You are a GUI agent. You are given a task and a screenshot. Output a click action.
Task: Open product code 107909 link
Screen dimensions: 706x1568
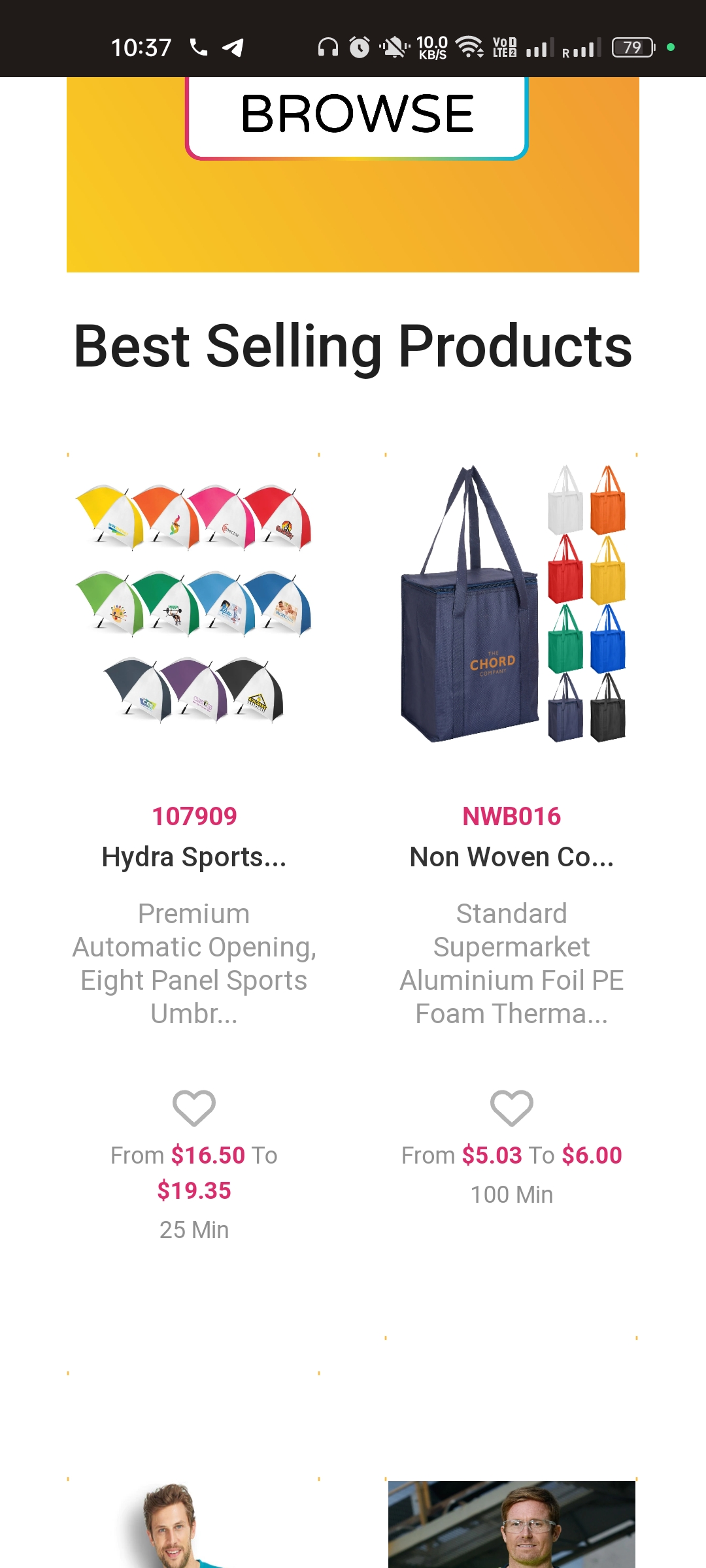(x=194, y=816)
